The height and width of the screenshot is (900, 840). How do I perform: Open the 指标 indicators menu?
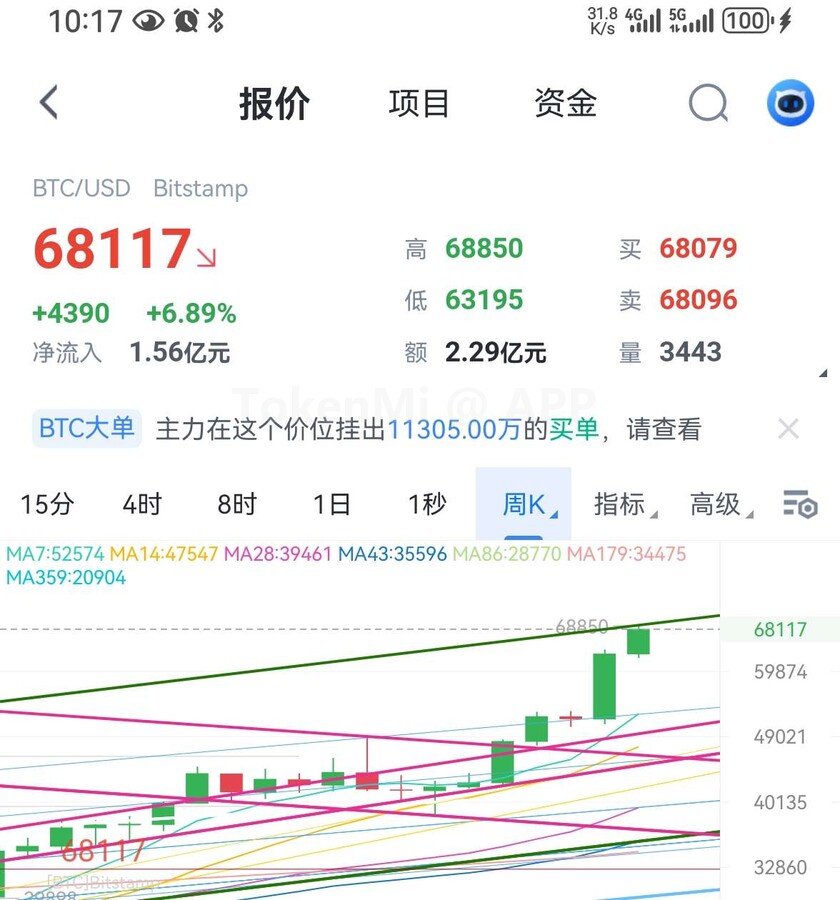coord(622,504)
